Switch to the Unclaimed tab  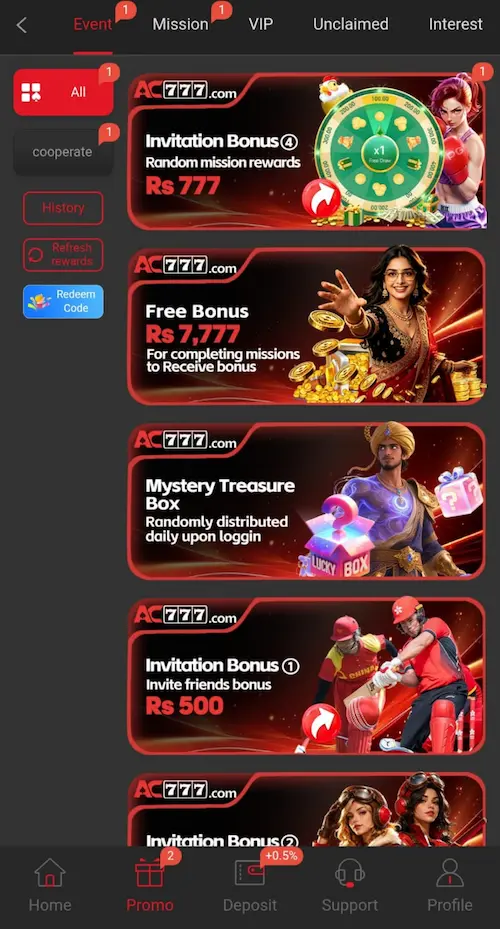[x=351, y=24]
